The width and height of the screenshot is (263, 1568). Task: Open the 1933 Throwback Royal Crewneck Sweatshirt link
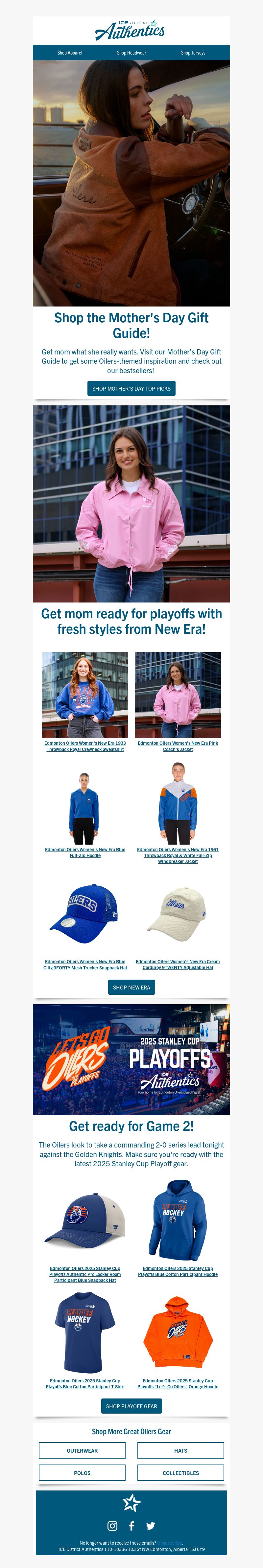point(85,746)
